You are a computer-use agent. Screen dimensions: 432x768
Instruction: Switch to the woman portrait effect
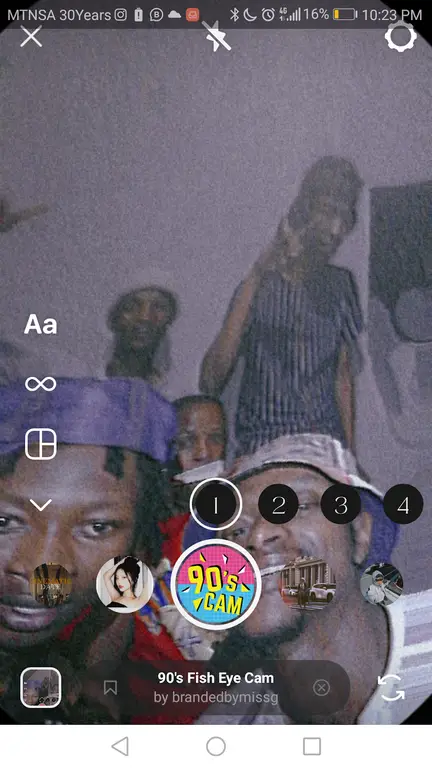point(125,584)
